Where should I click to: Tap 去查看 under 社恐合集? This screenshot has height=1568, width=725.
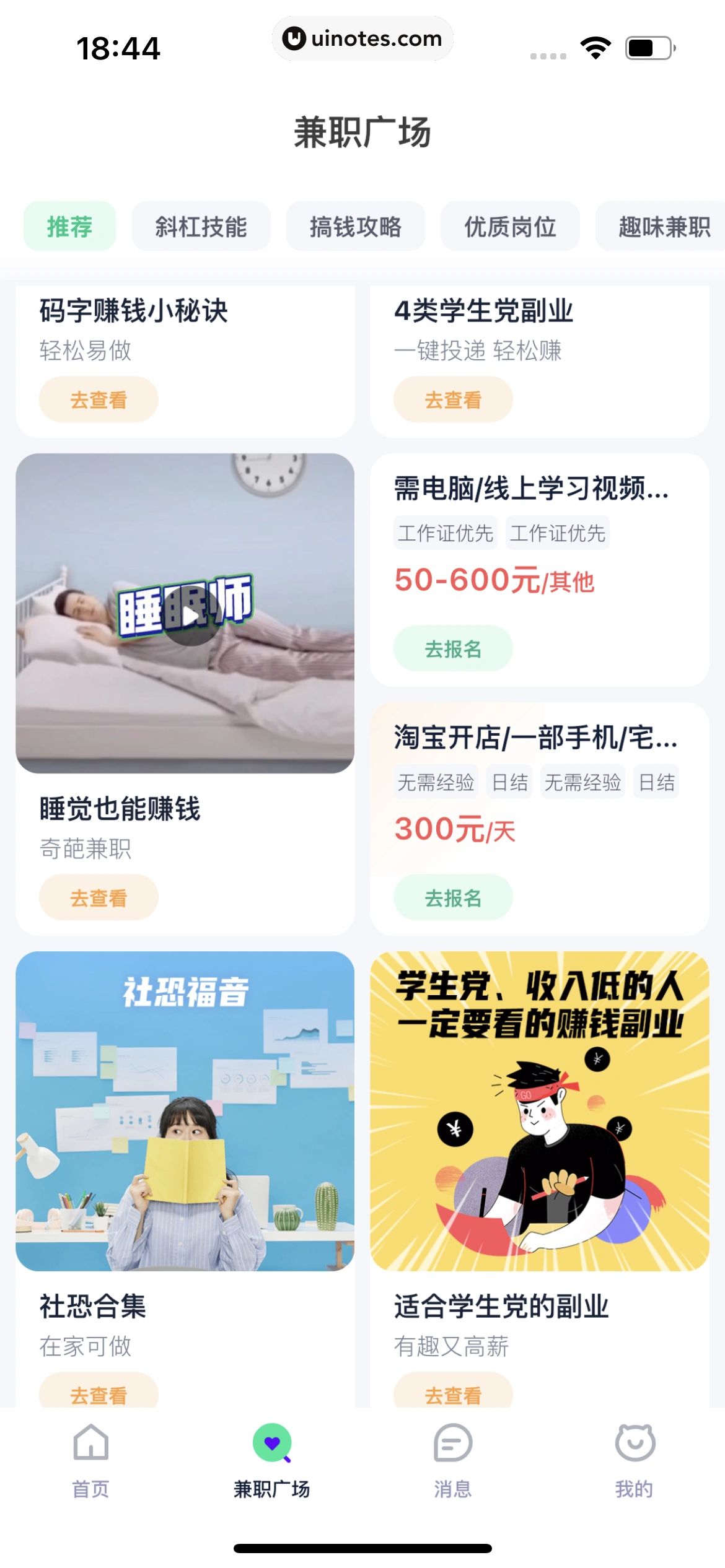tap(99, 1393)
